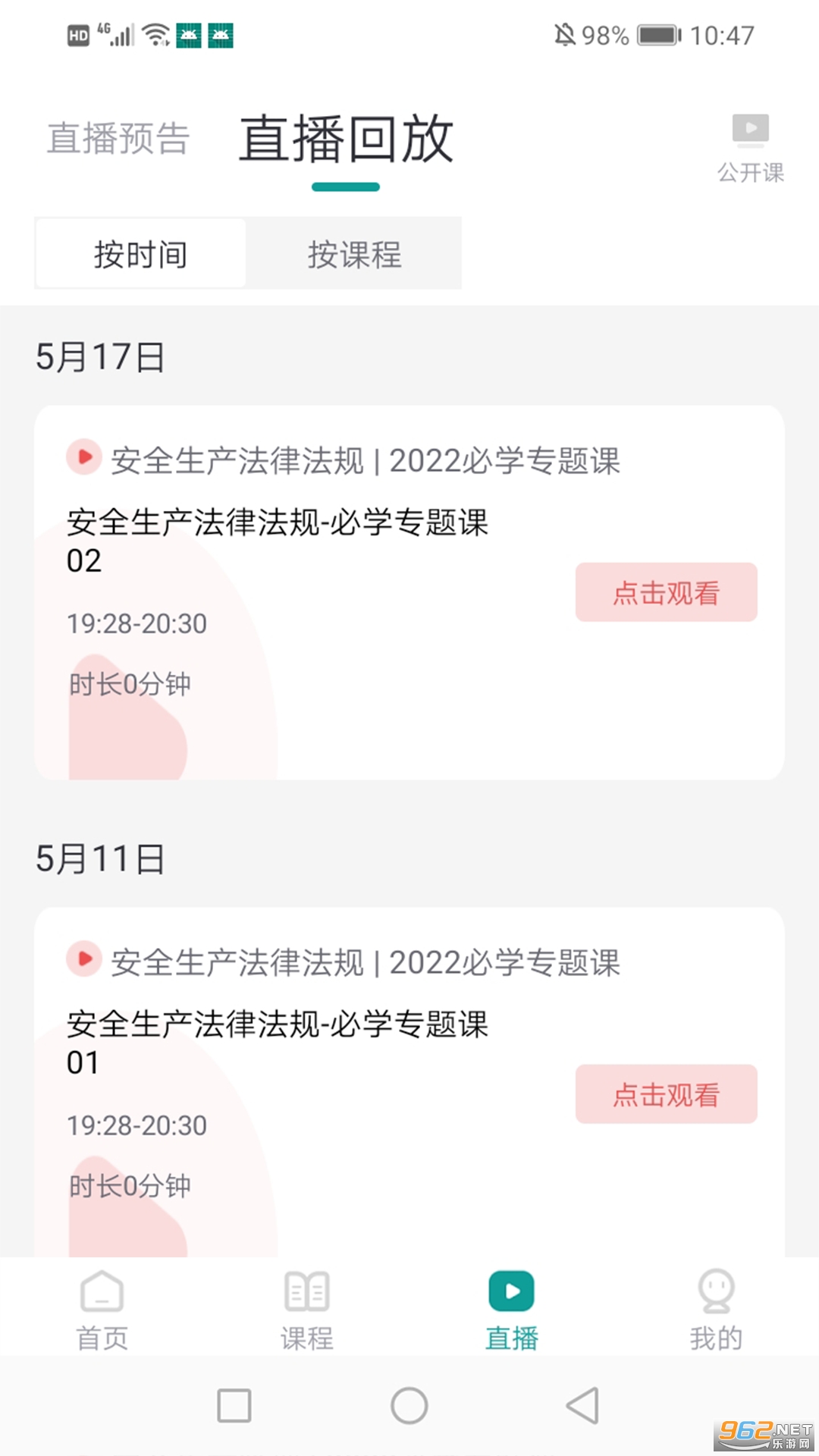The image size is (819, 1456).
Task: Sort replays by 按时间
Action: [x=141, y=254]
